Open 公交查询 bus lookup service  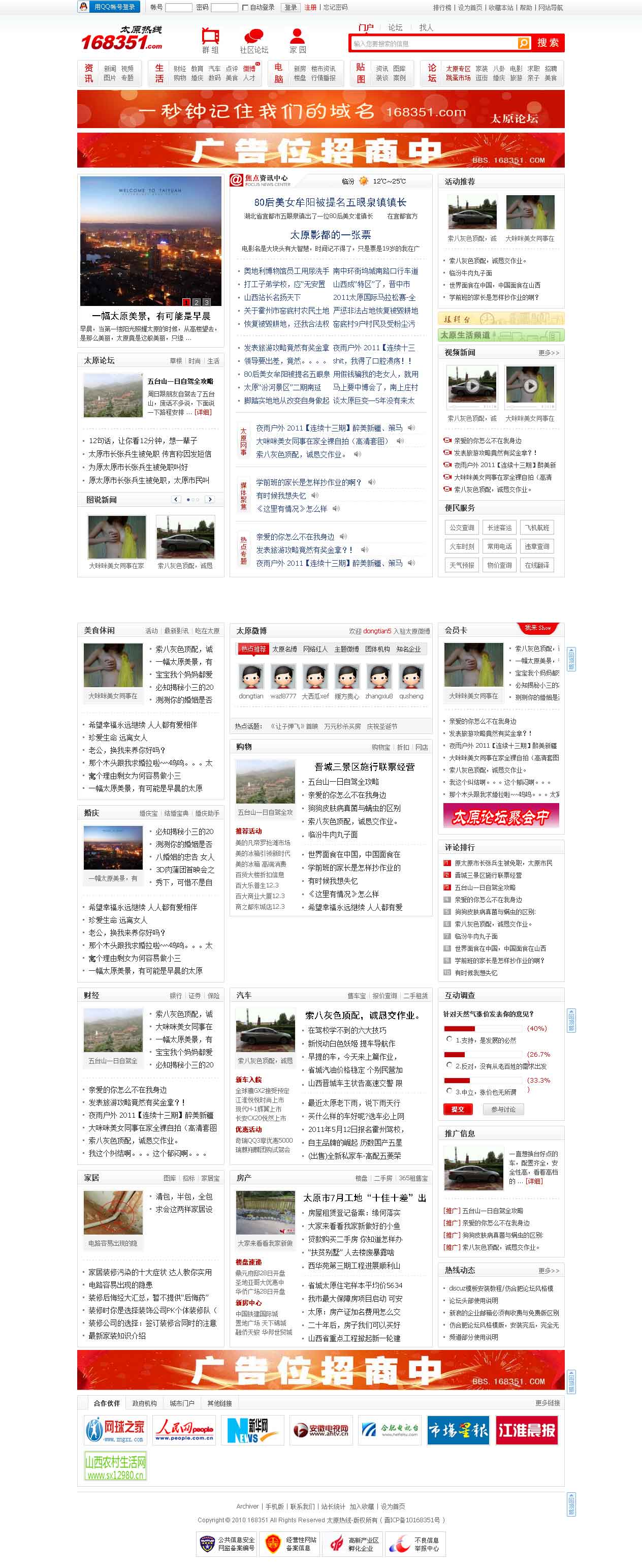pos(461,528)
